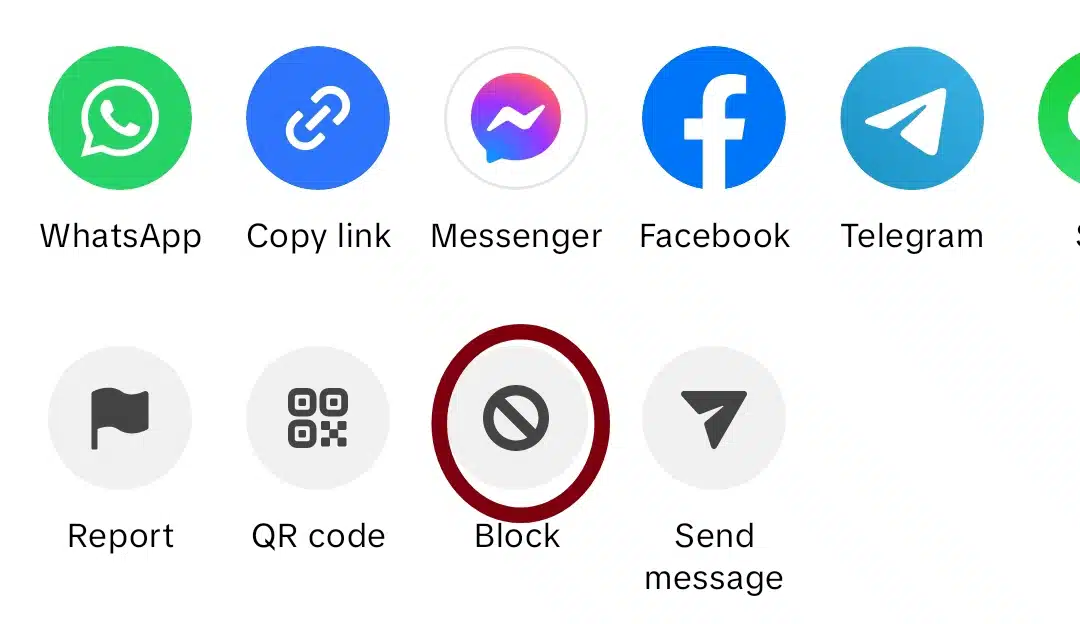Viewport: 1080px width, 624px height.
Task: Share via Telegram
Action: [912, 118]
